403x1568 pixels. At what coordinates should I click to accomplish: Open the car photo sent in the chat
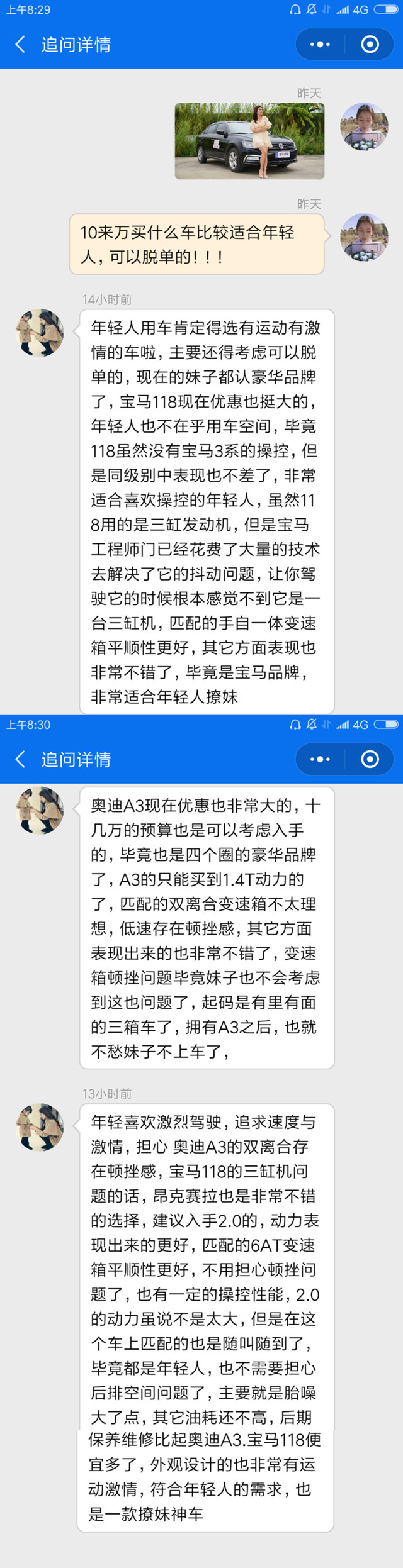249,141
